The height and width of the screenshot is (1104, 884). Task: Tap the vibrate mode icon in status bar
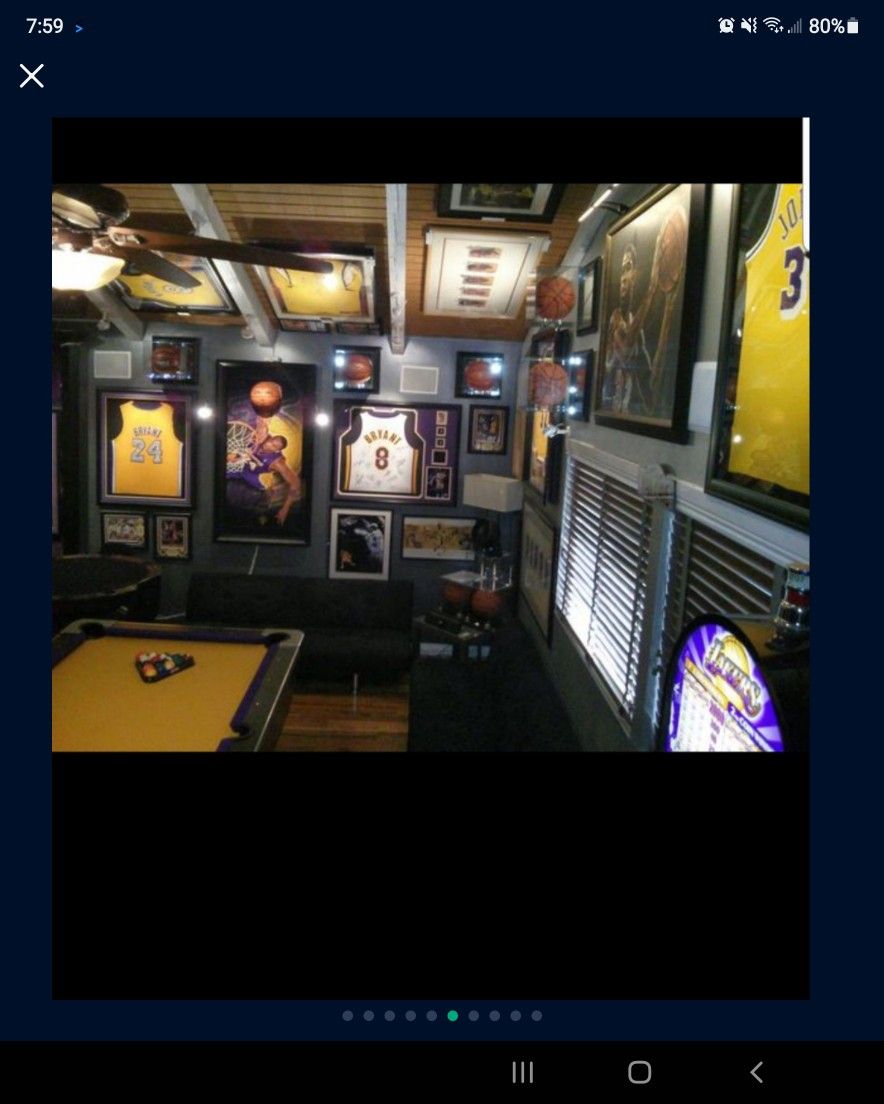pos(750,26)
